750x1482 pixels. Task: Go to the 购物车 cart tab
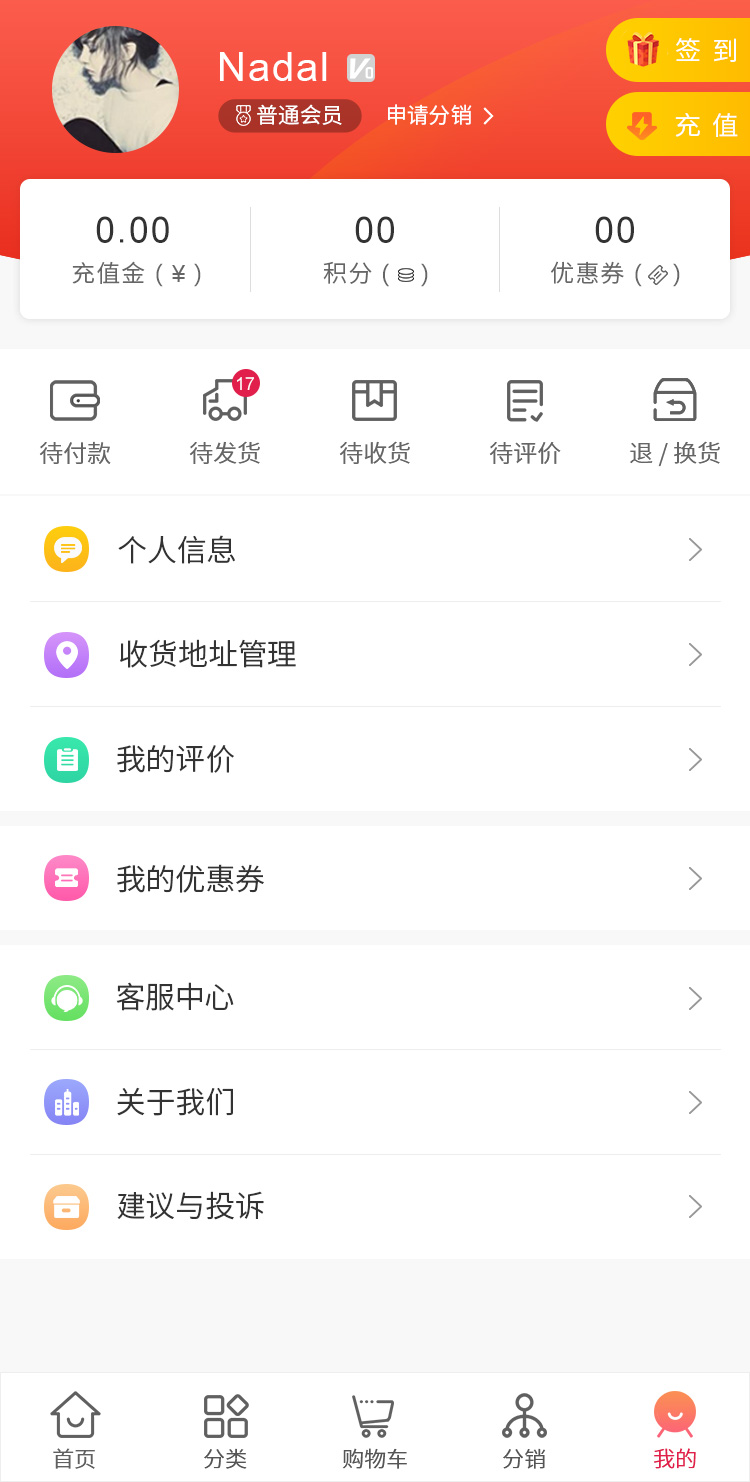coord(375,1430)
